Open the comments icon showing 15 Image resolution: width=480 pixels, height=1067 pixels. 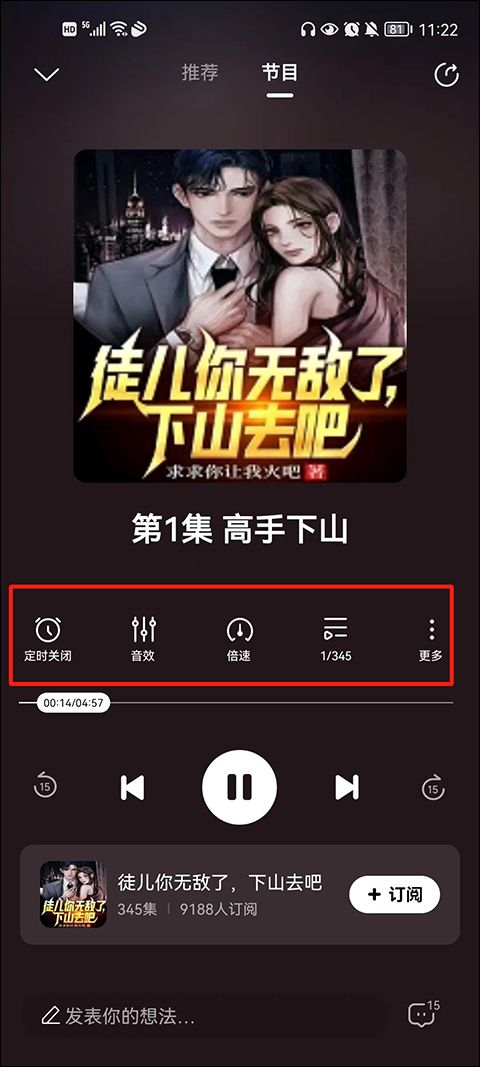click(x=423, y=1014)
